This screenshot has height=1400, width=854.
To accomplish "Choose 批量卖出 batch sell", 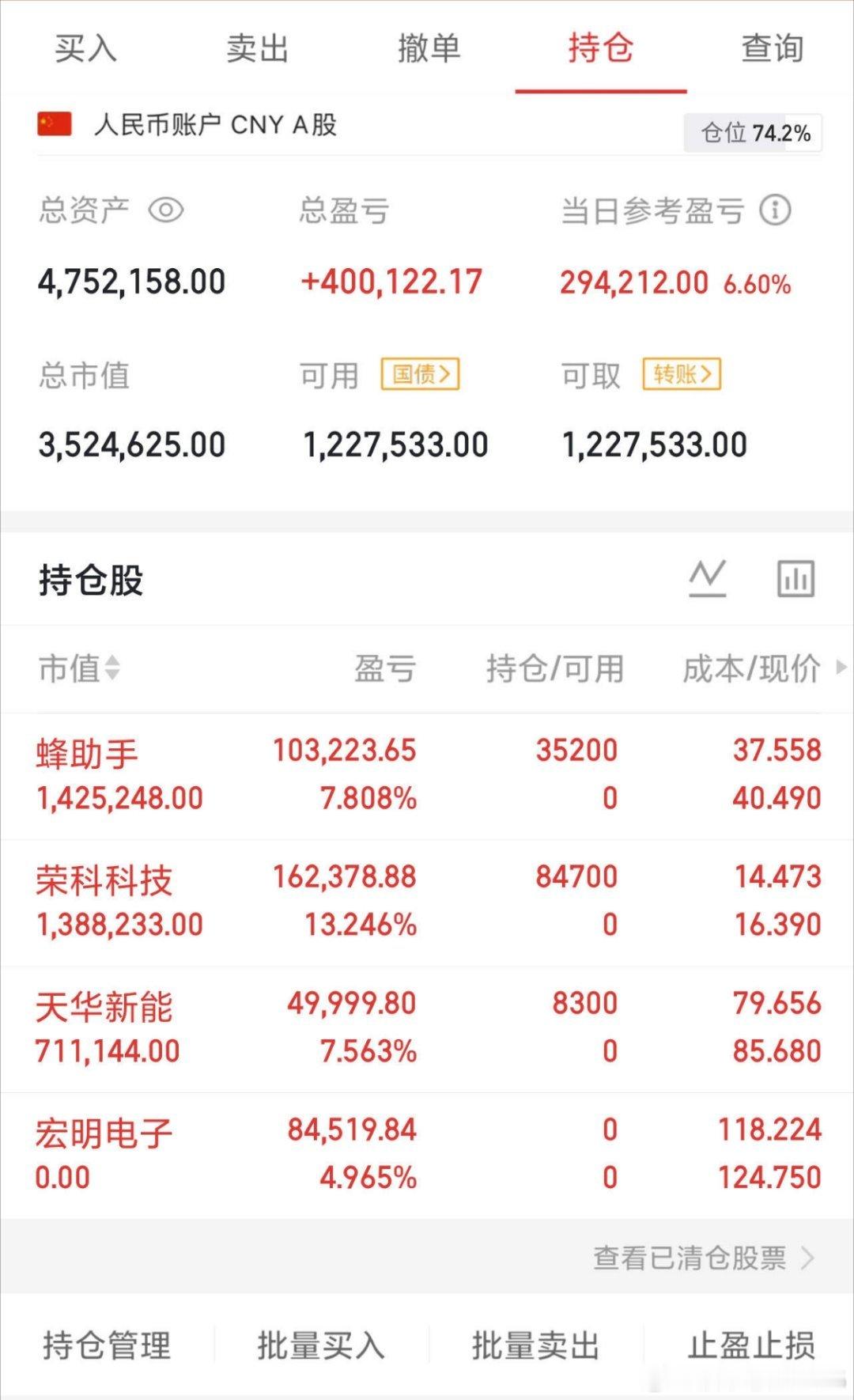I will click(x=535, y=1345).
